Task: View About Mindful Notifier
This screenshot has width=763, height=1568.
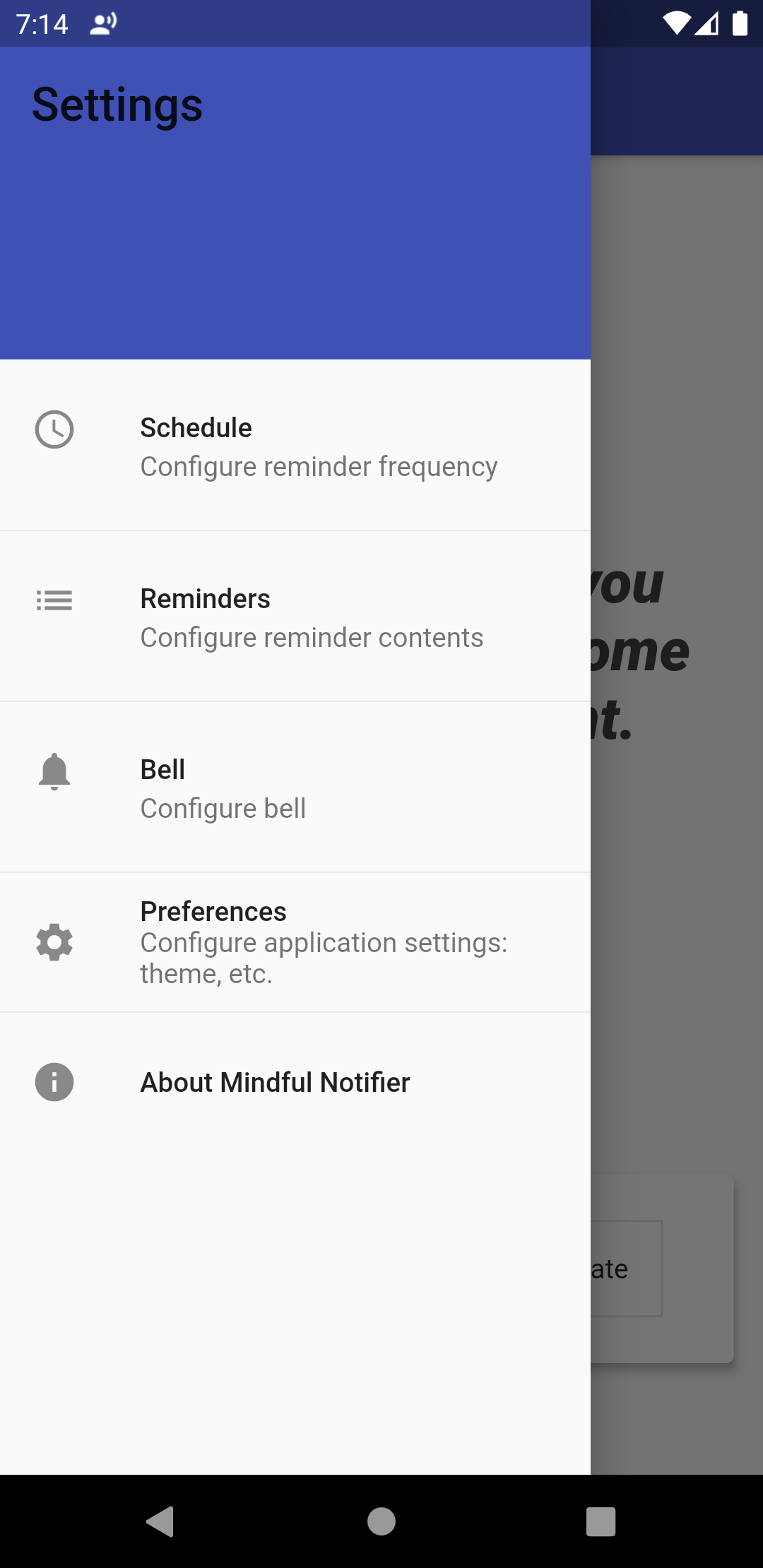Action: 295,1082
